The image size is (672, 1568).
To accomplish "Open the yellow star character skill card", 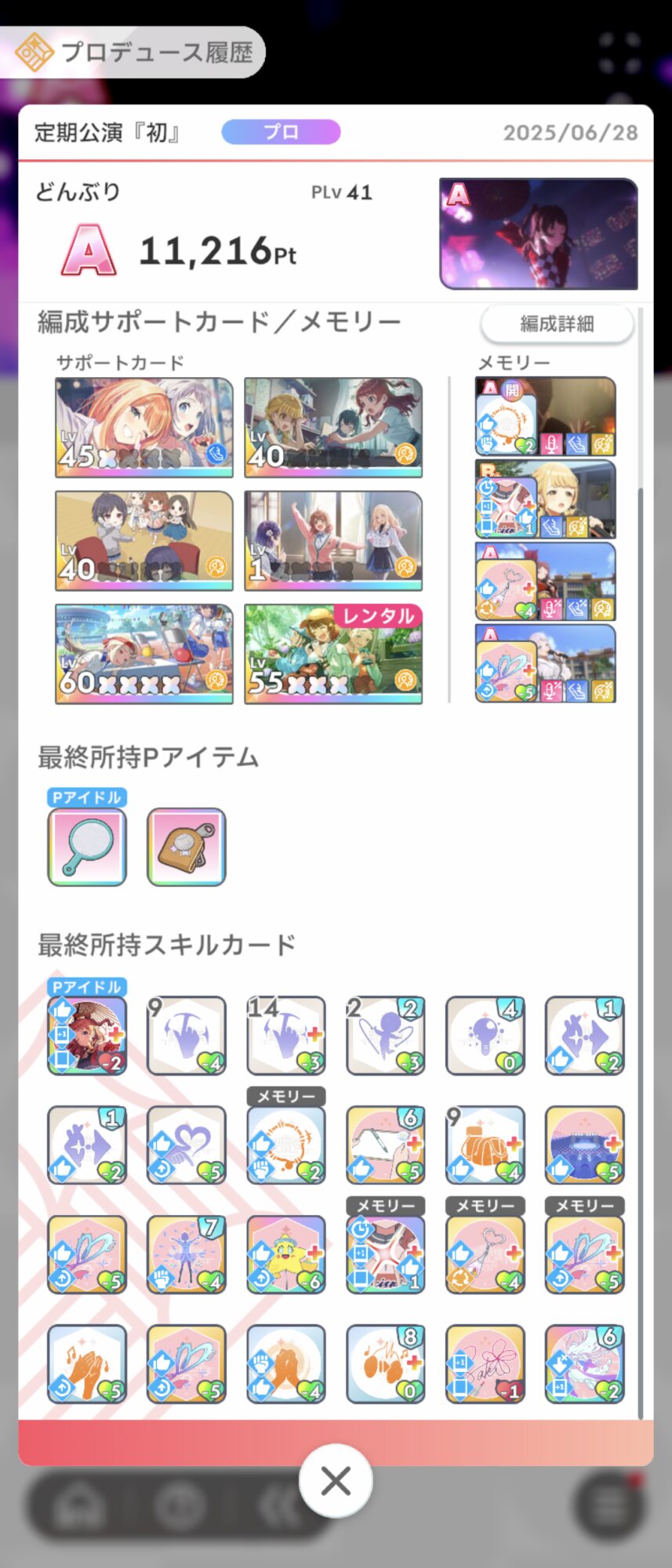I will click(286, 1254).
